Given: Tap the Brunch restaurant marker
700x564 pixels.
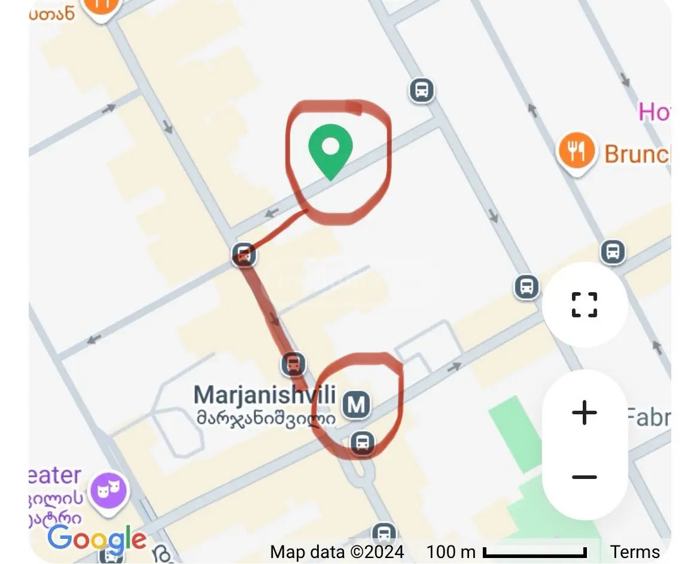Looking at the screenshot, I should click(x=575, y=152).
